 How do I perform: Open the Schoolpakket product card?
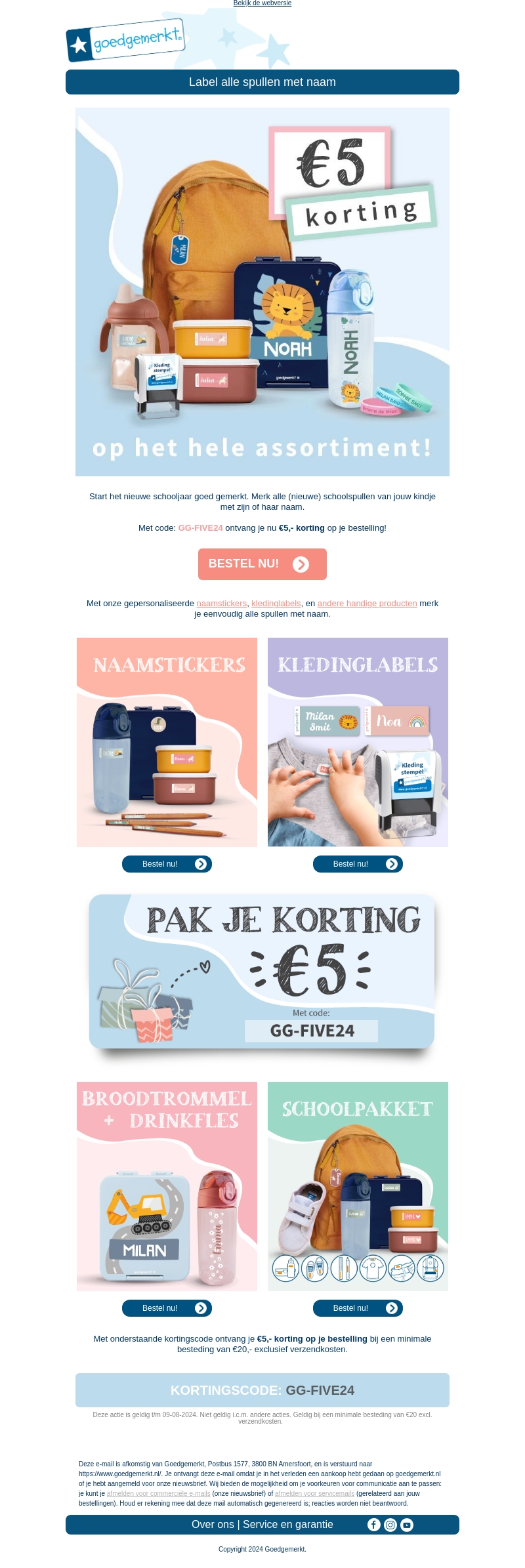[358, 1186]
